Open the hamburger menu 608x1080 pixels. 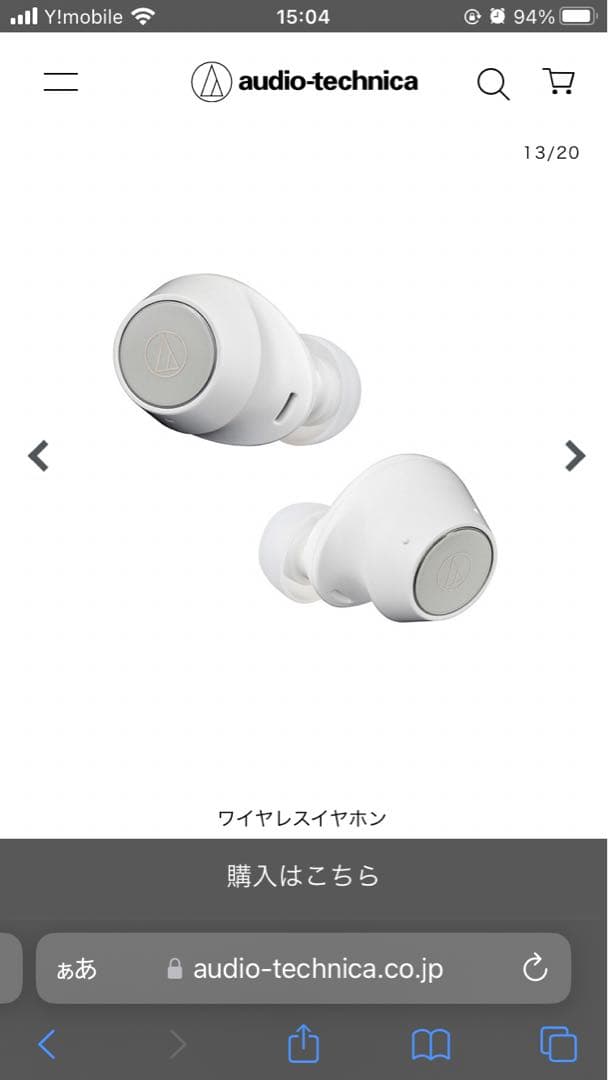61,82
